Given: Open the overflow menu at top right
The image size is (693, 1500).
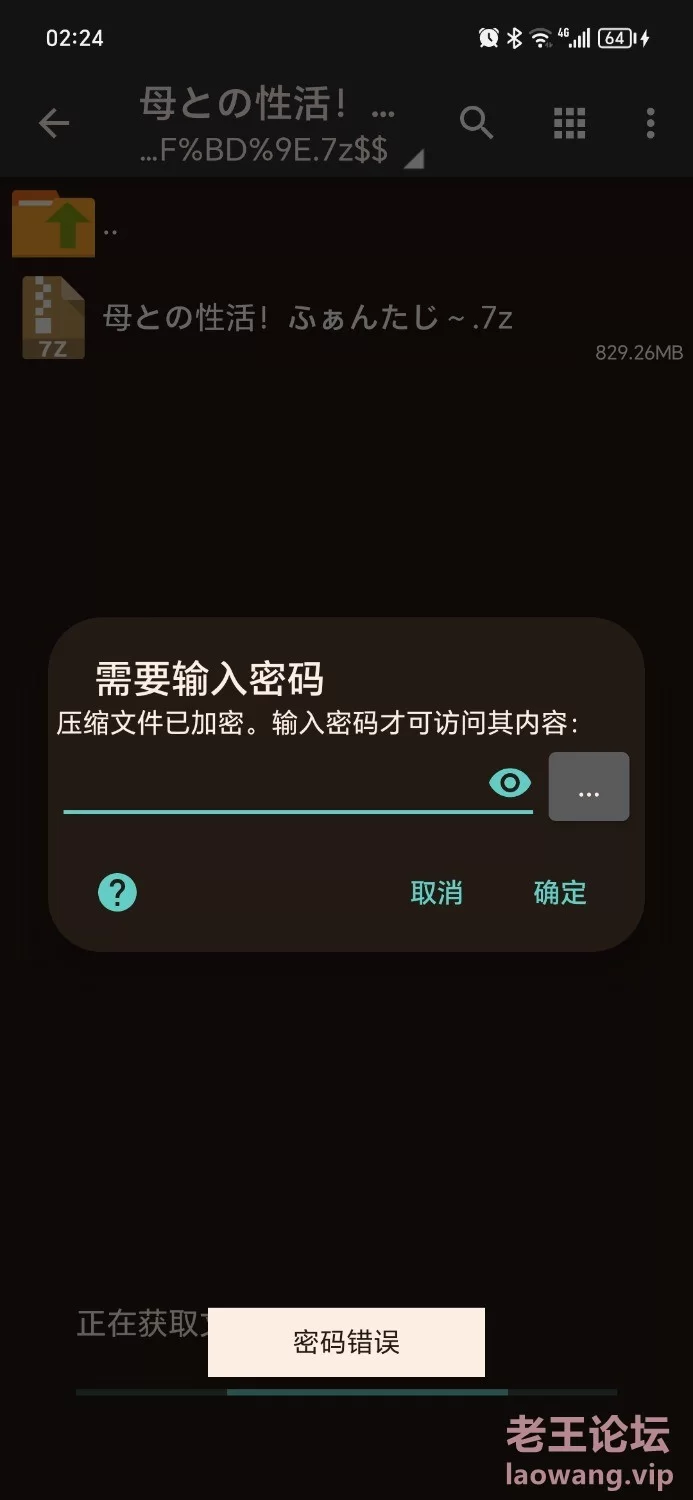Looking at the screenshot, I should pyautogui.click(x=650, y=123).
